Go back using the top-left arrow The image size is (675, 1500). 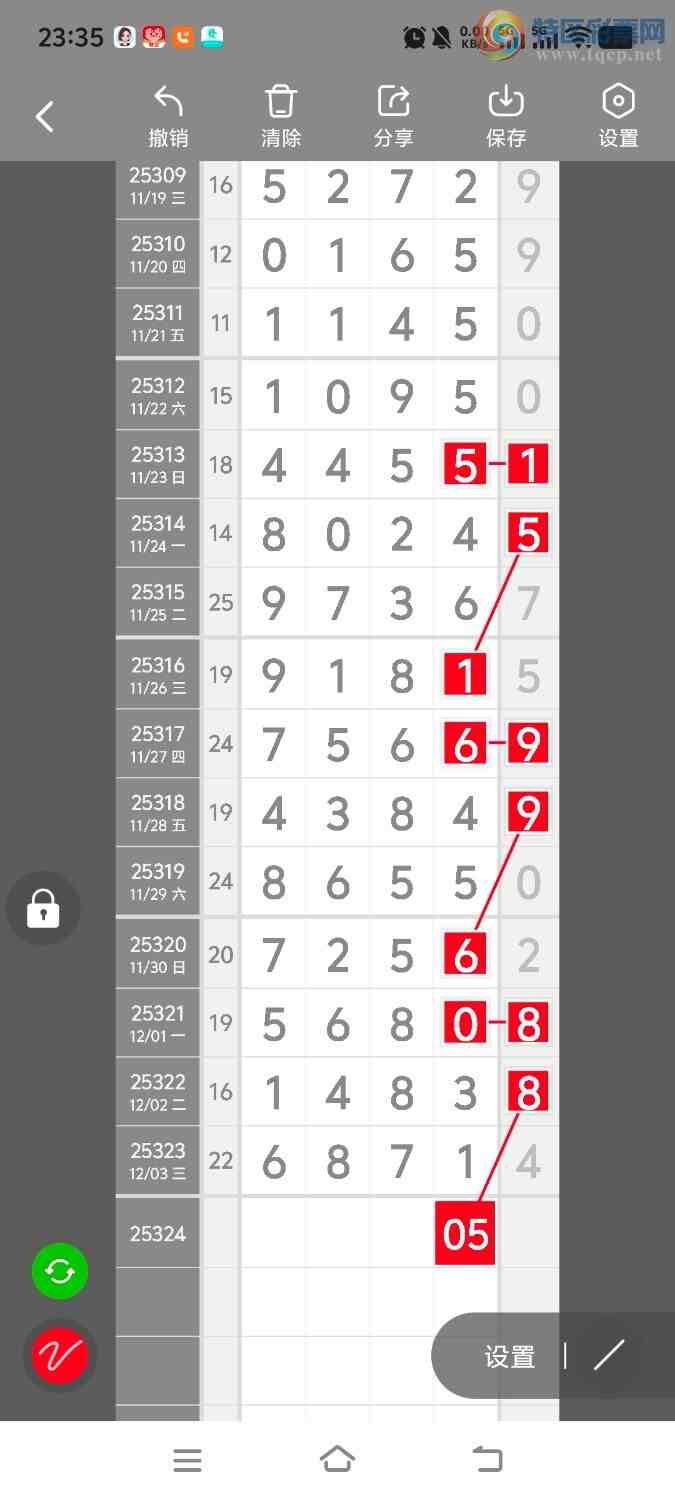[x=45, y=117]
